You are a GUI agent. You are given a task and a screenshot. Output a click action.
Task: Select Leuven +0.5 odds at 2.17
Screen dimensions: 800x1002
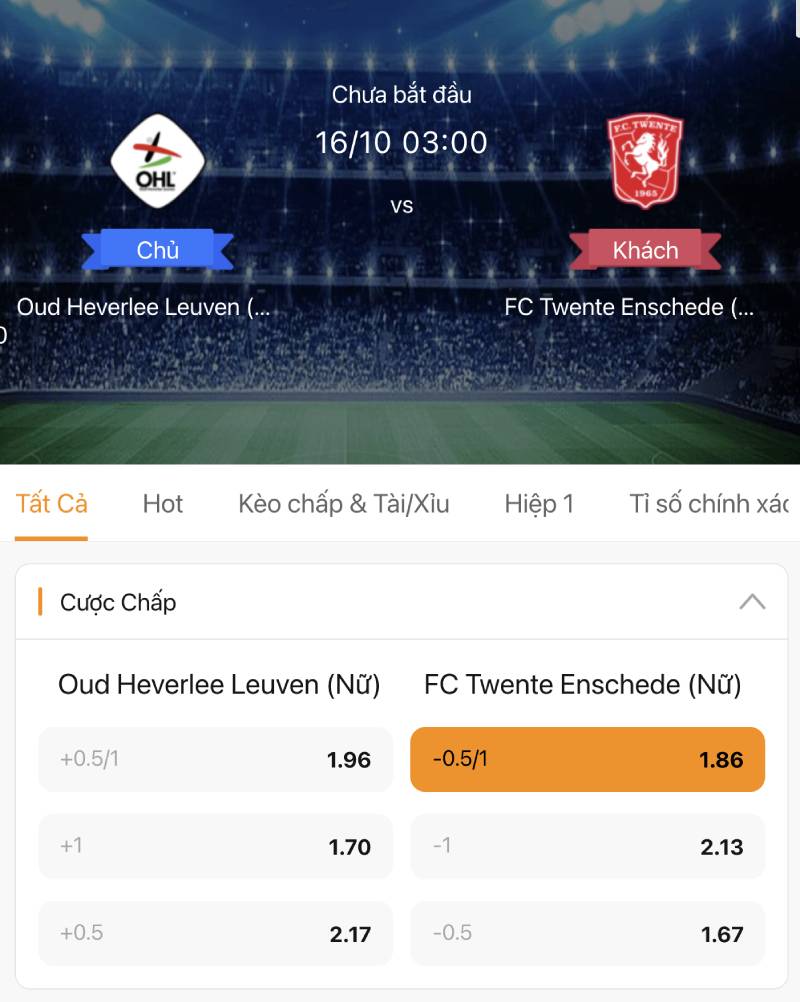[215, 934]
